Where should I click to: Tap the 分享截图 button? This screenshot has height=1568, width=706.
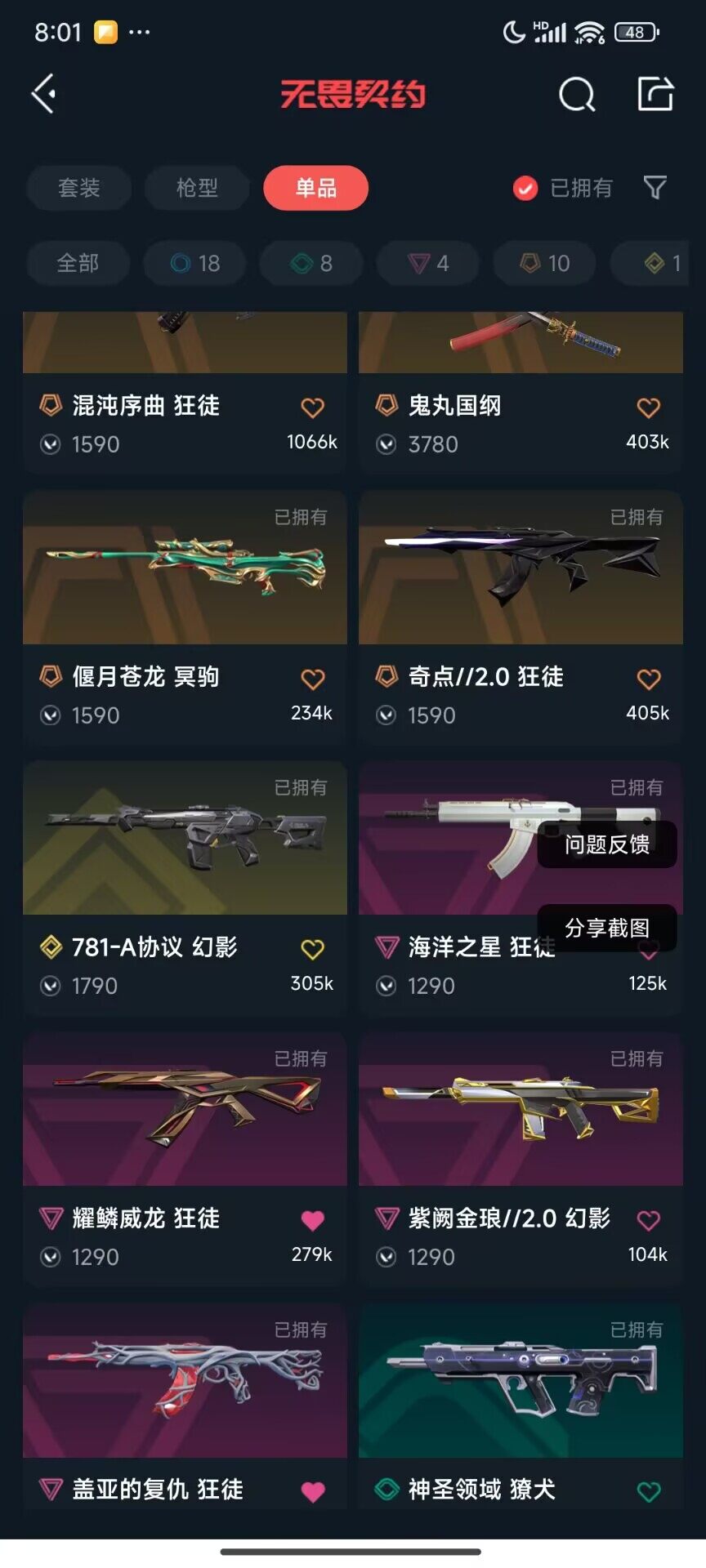click(607, 928)
